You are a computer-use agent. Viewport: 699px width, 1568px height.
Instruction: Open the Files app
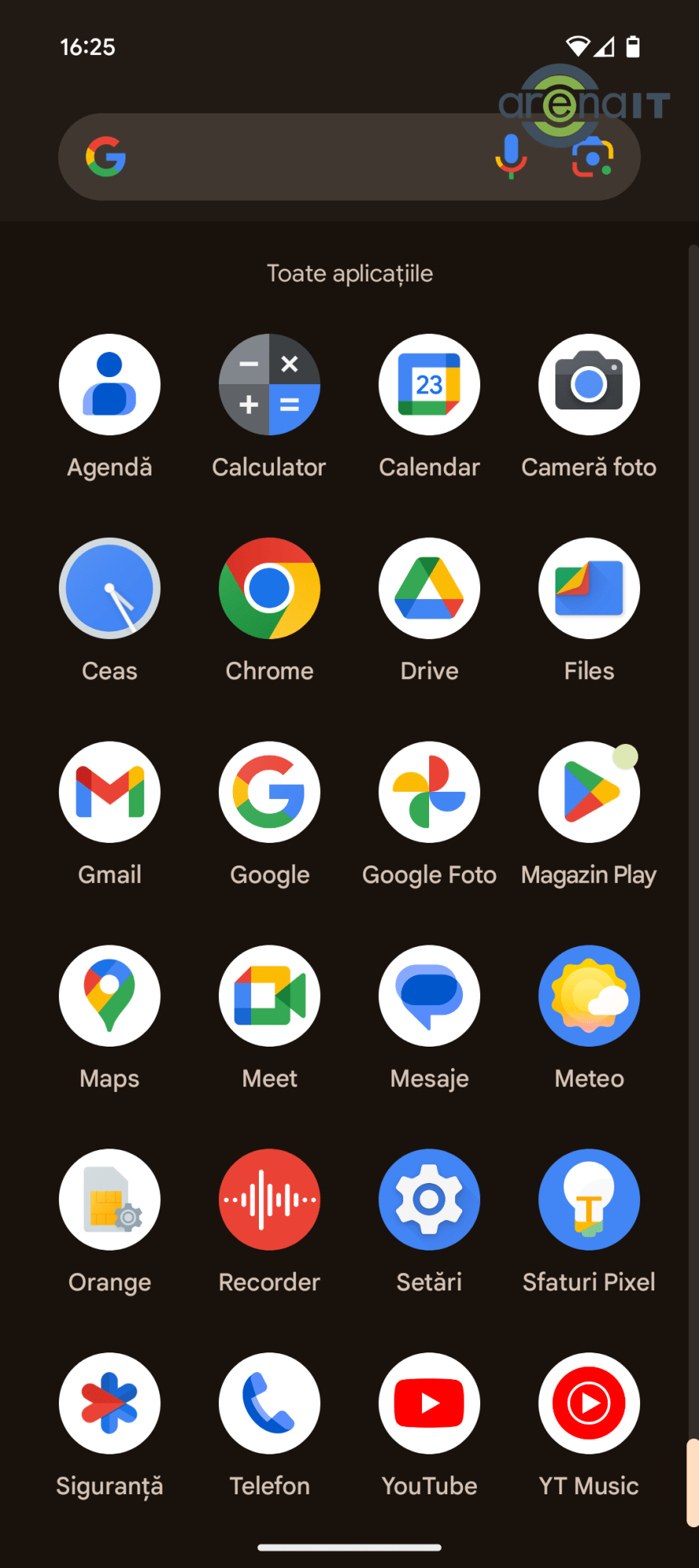click(589, 589)
